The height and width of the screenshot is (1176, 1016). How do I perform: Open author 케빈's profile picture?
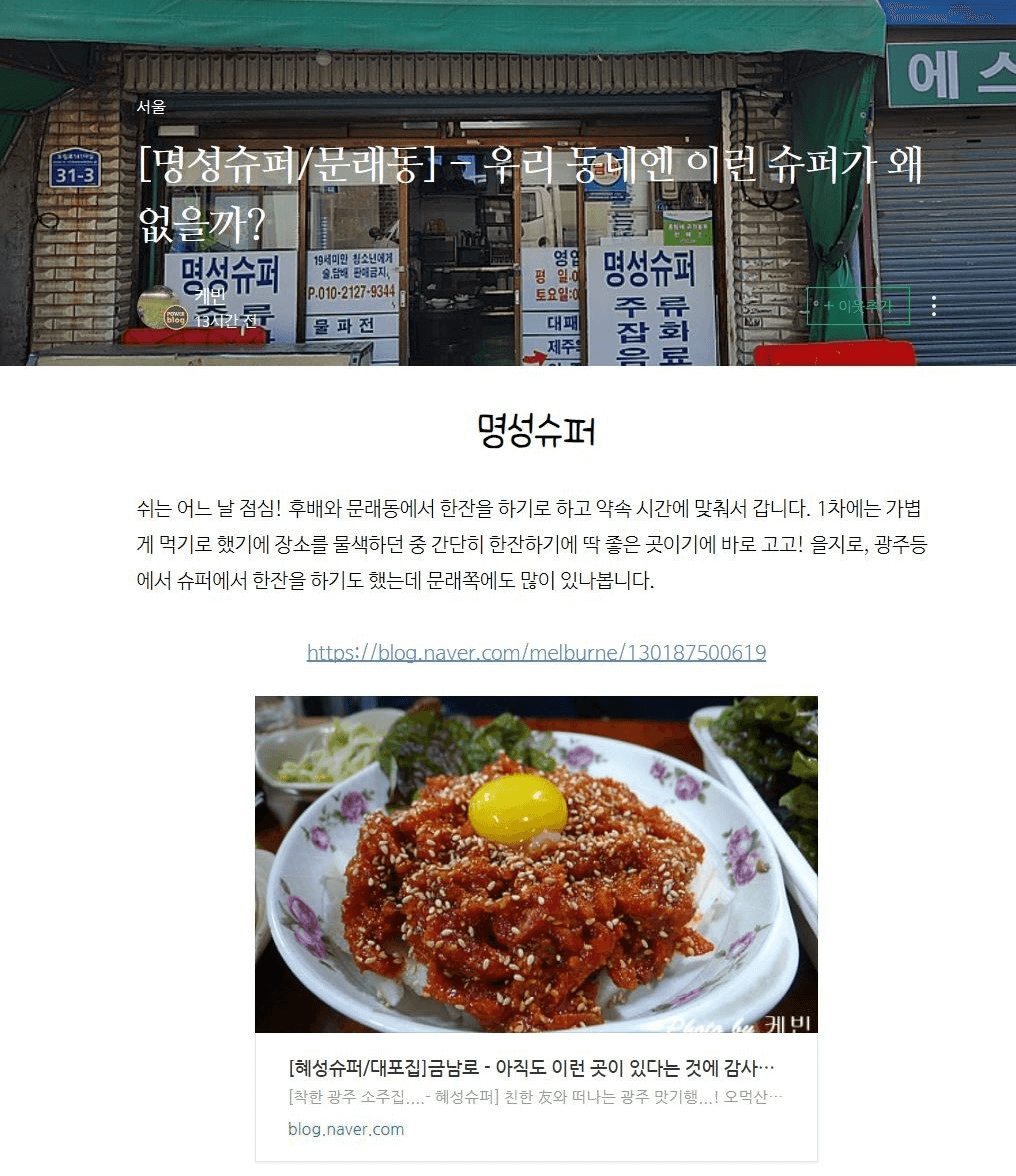pyautogui.click(x=159, y=308)
